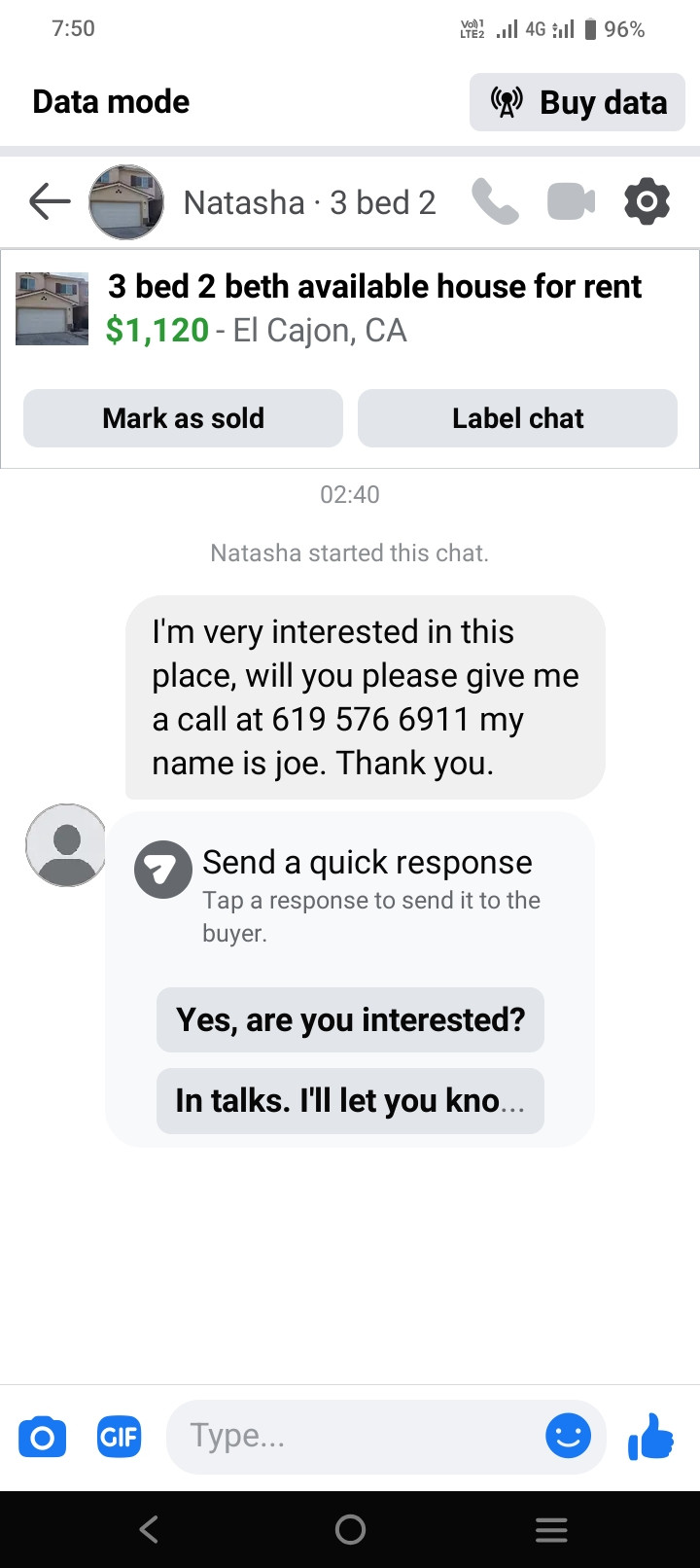Start a video call with Natasha
700x1568 pixels.
click(571, 202)
